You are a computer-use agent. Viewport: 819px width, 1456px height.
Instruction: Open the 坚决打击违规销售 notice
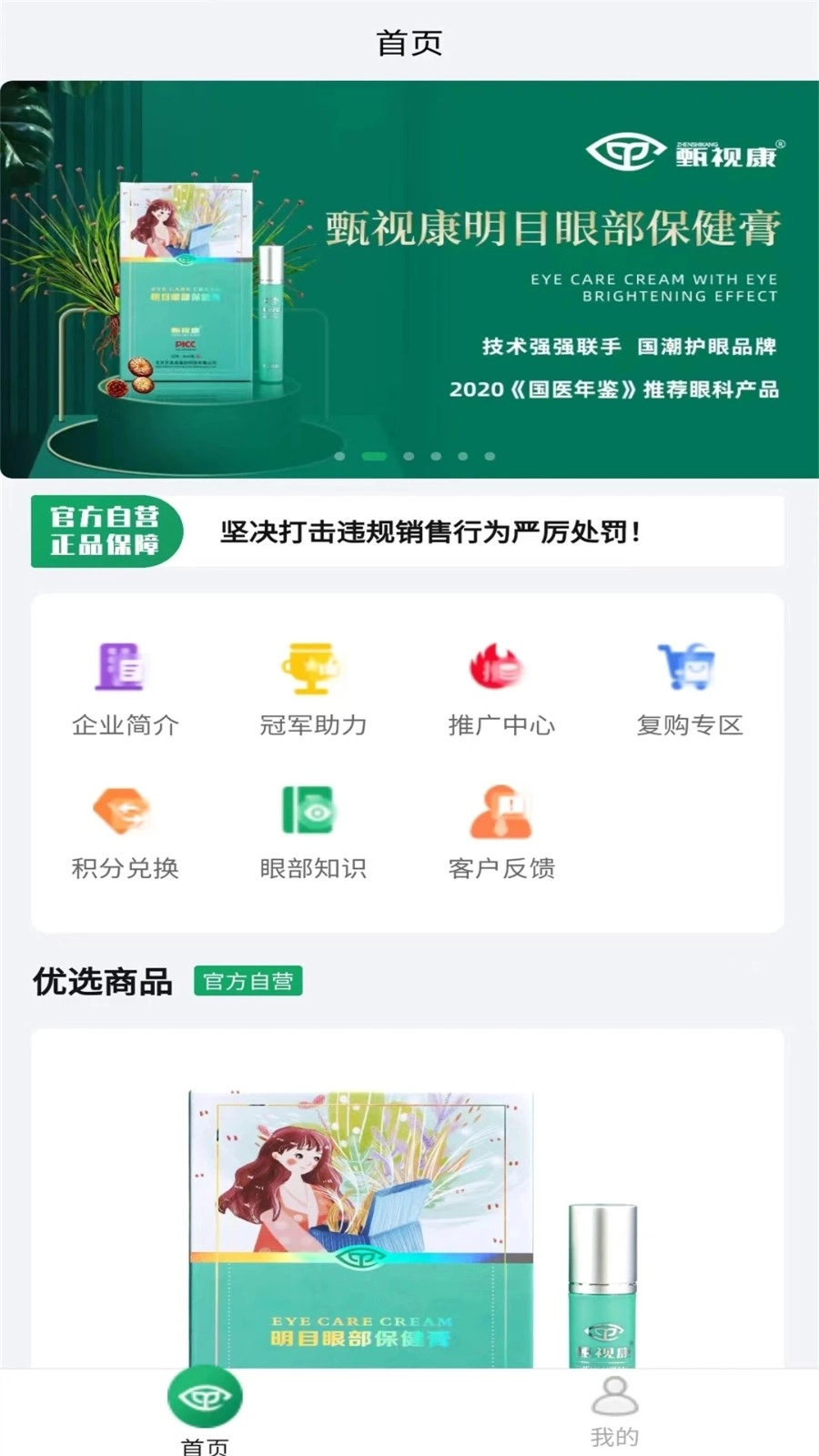430,531
